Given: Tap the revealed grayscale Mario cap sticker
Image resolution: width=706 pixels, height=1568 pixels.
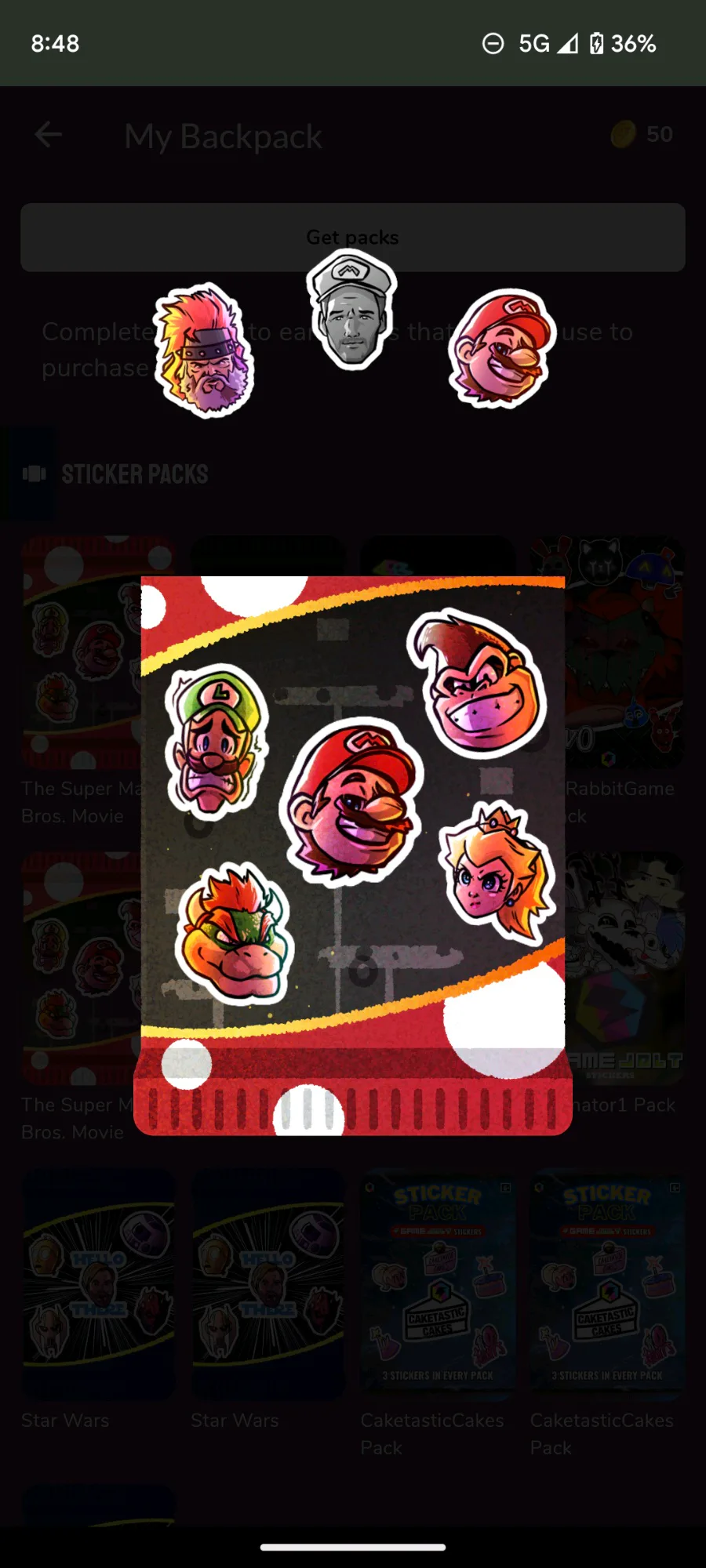Looking at the screenshot, I should [351, 310].
